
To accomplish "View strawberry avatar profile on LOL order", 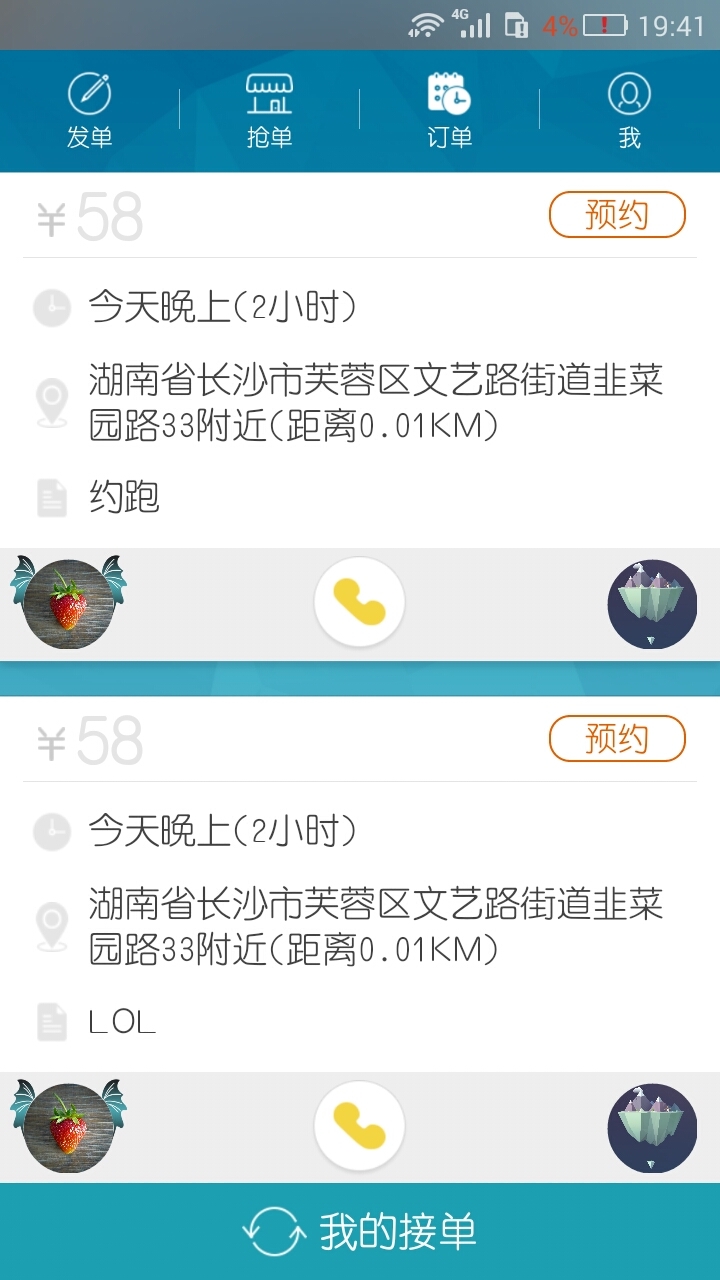I will point(68,1127).
